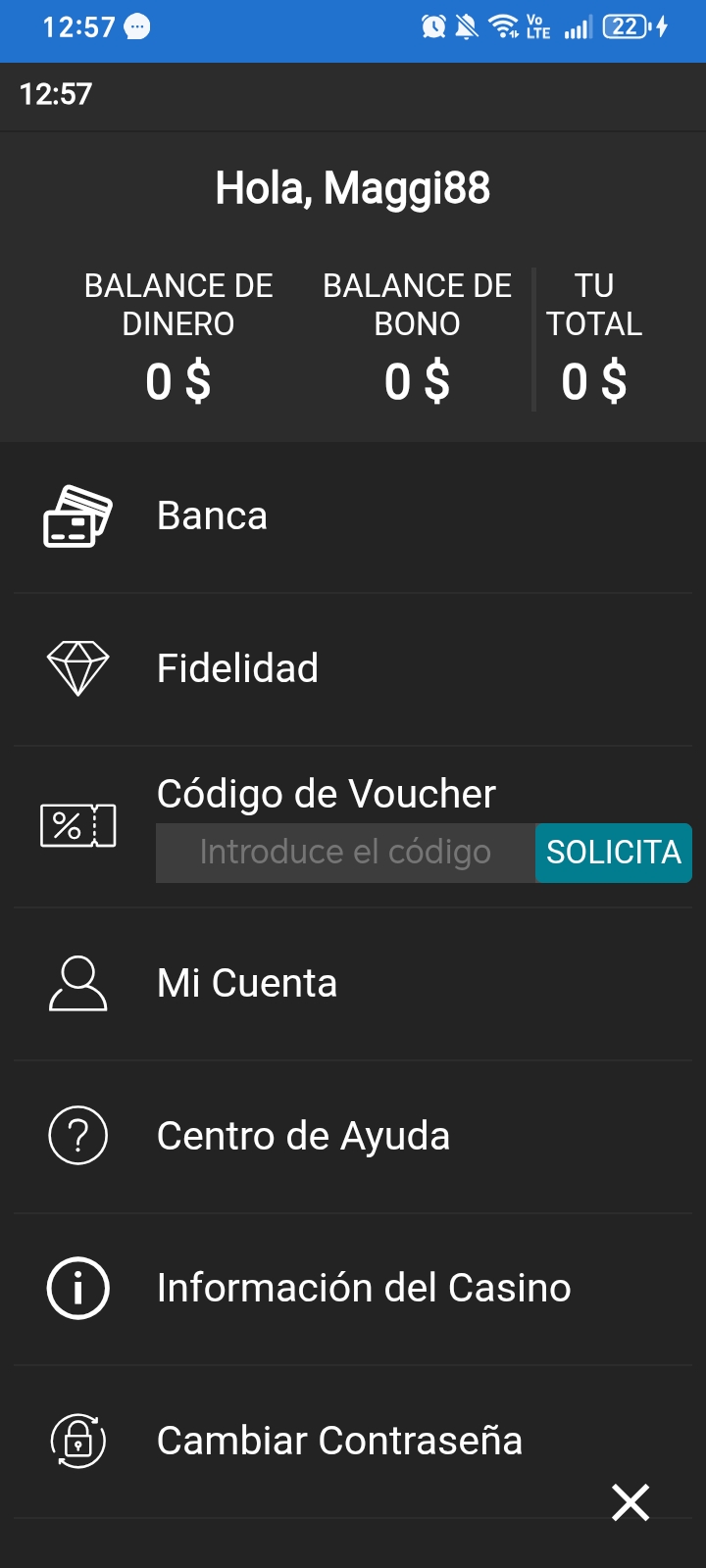Open the Banca section

click(x=353, y=516)
